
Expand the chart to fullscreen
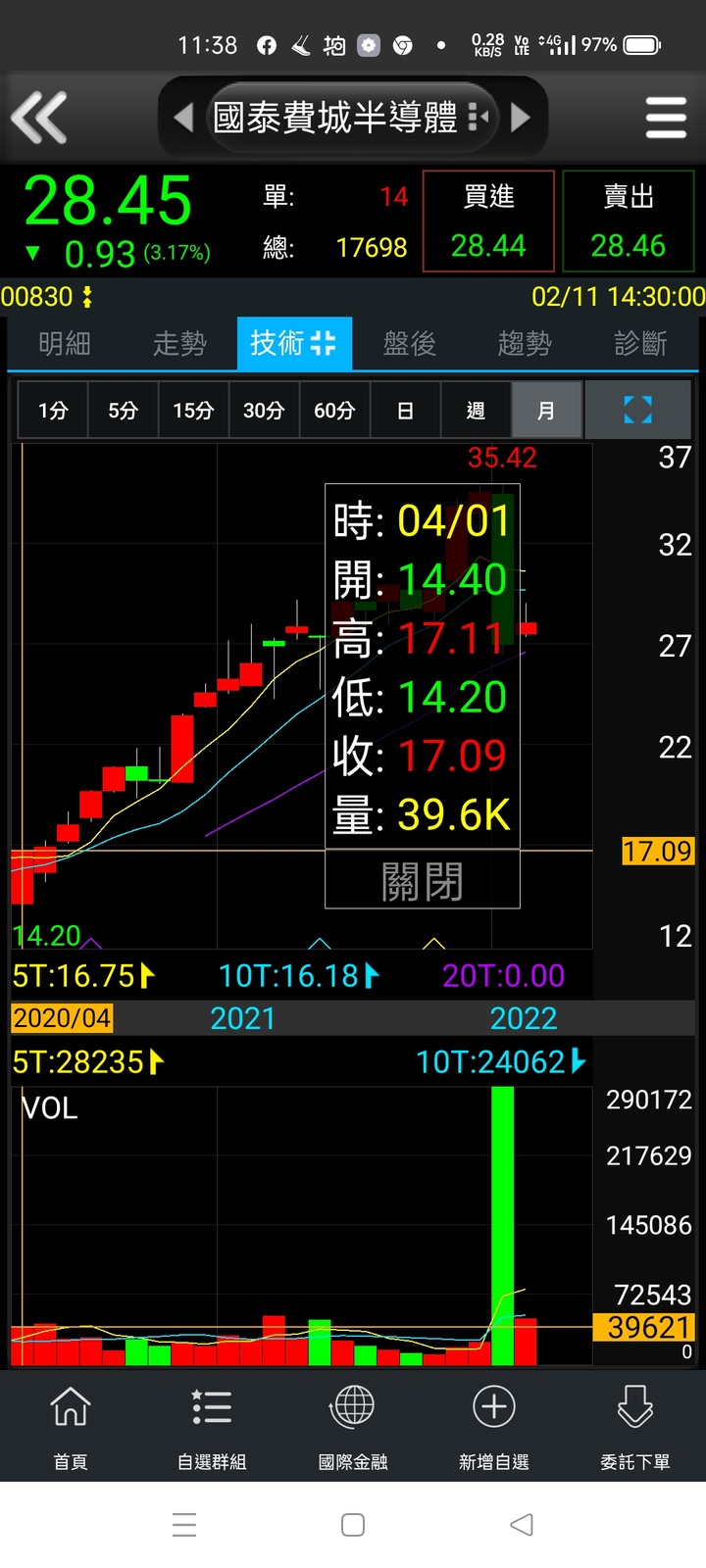[638, 410]
